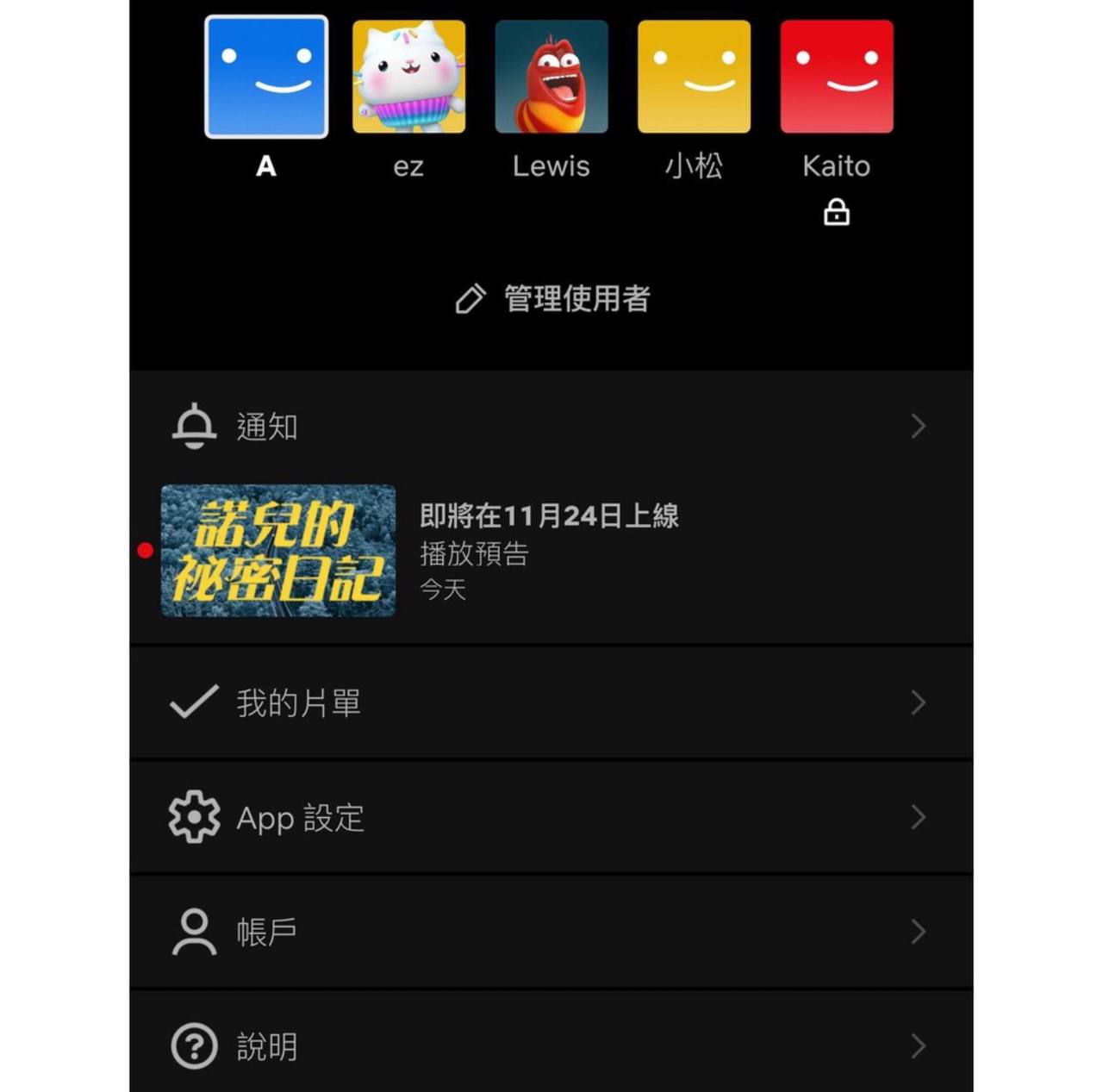Select profile A
The height and width of the screenshot is (1092, 1103).
click(x=266, y=78)
